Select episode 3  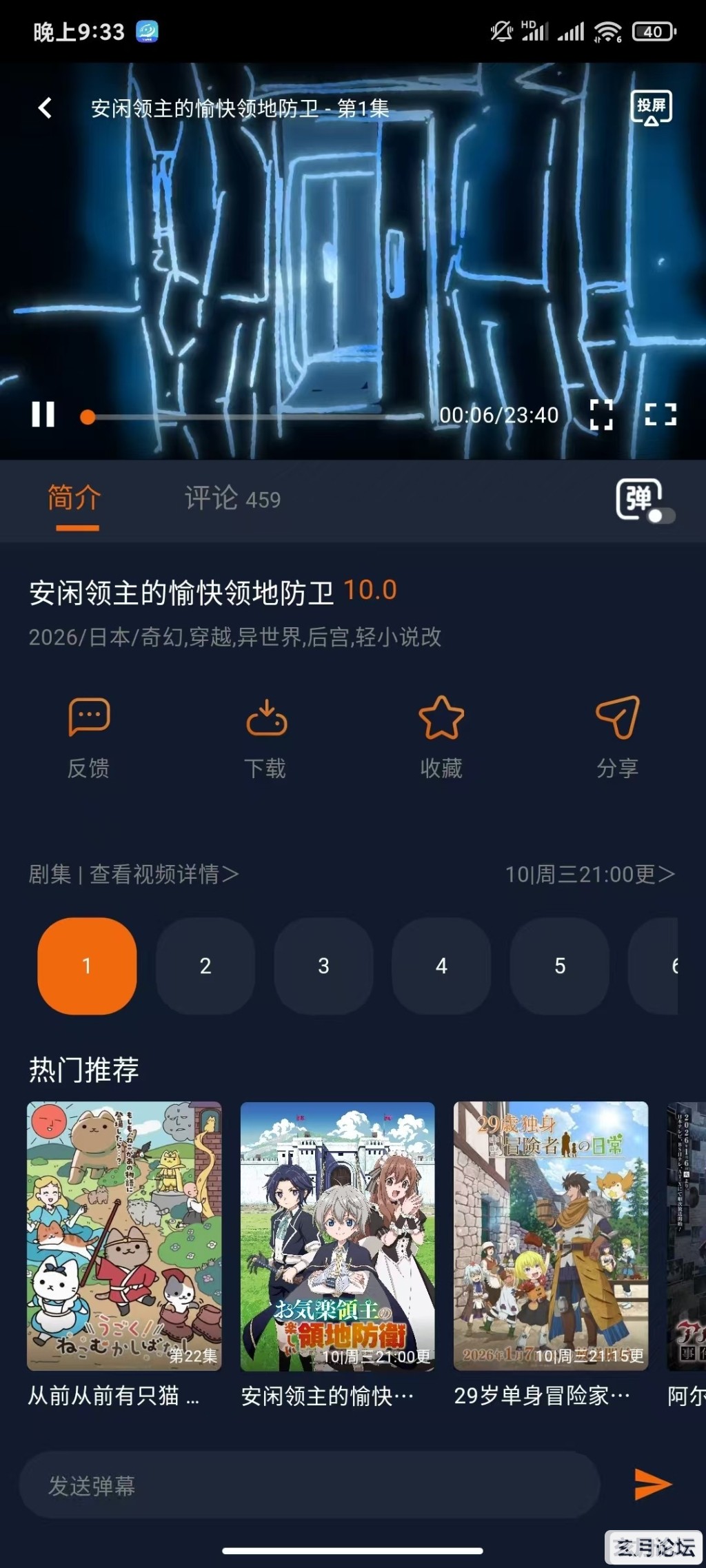coord(323,966)
